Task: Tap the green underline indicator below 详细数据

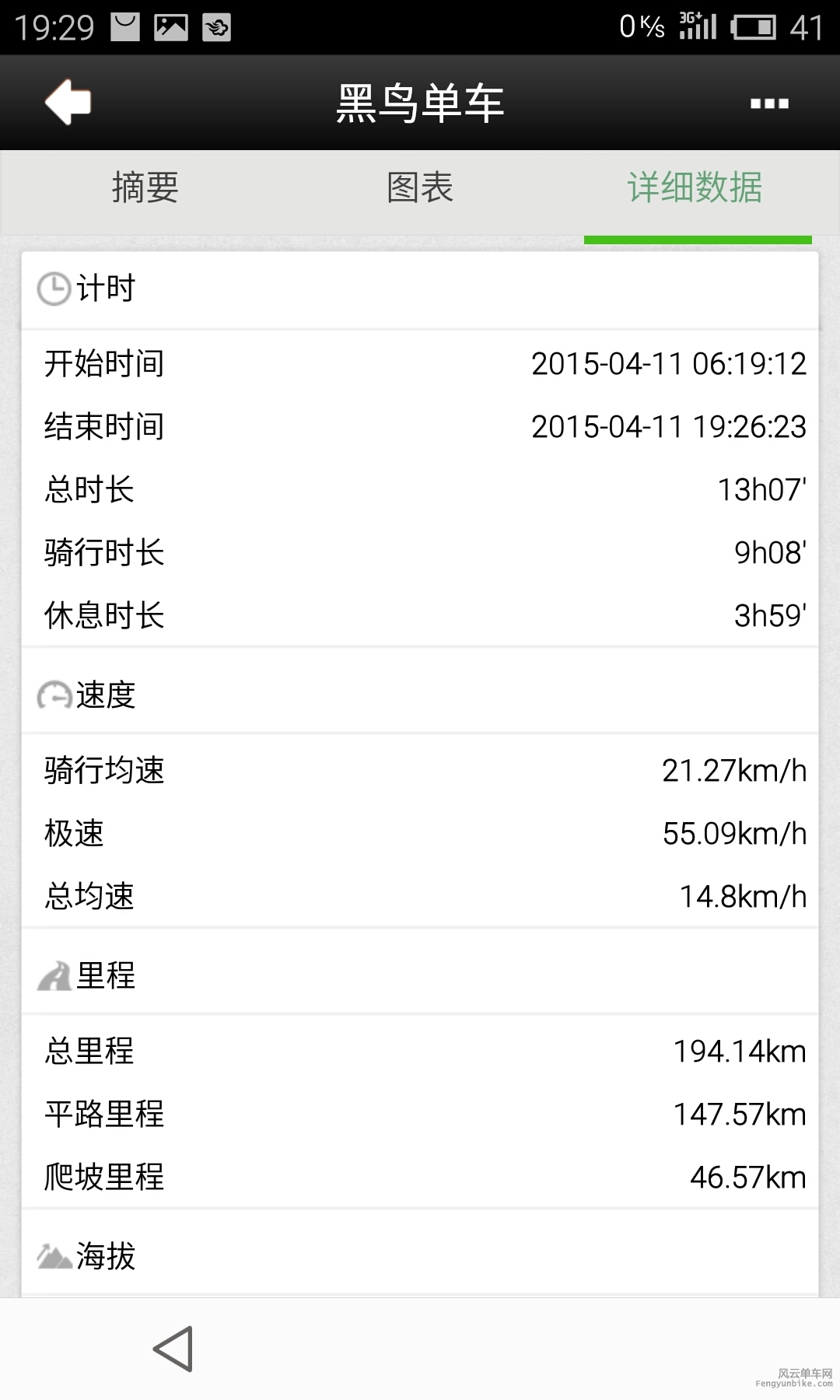Action: click(x=697, y=240)
